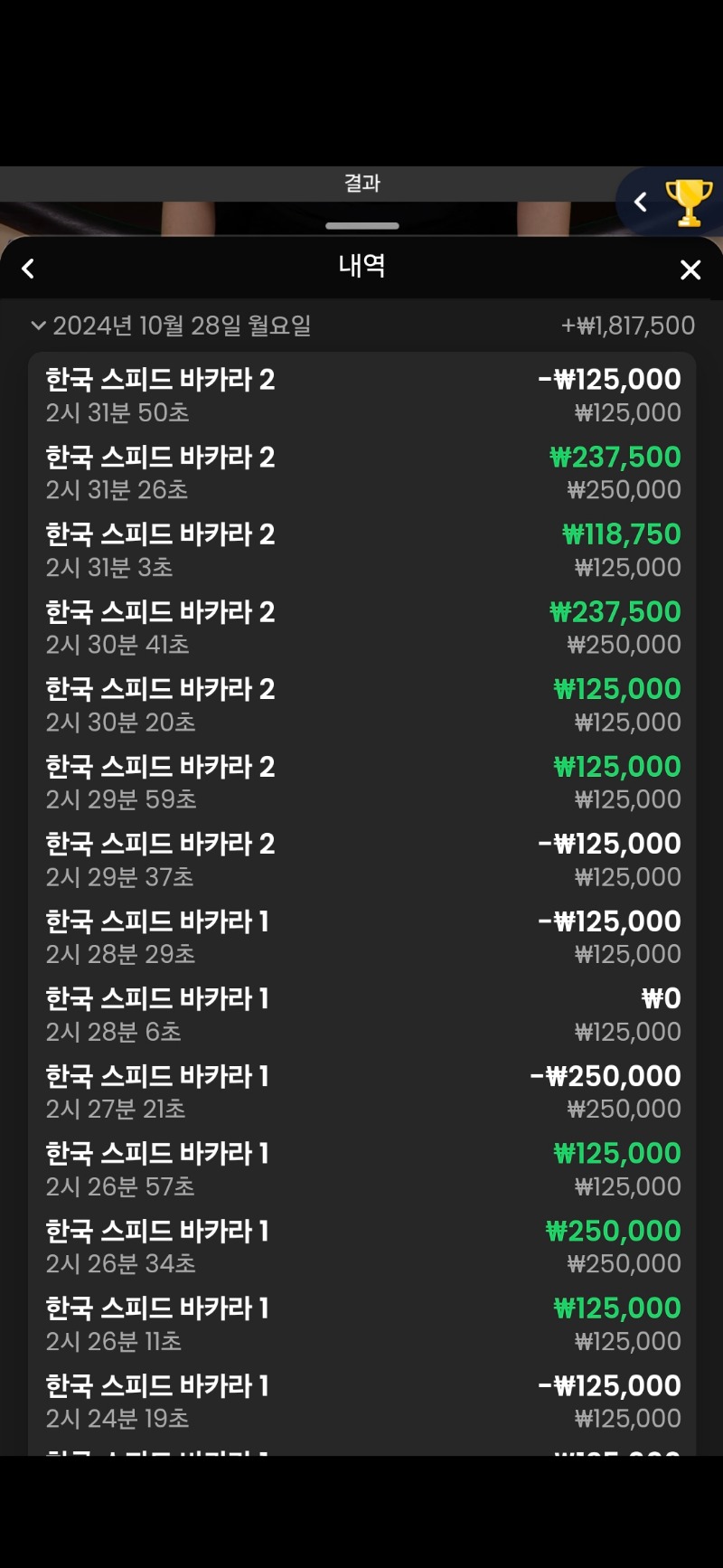Open the 2시 27분 21초 round details
This screenshot has width=723, height=1568.
click(x=361, y=1091)
